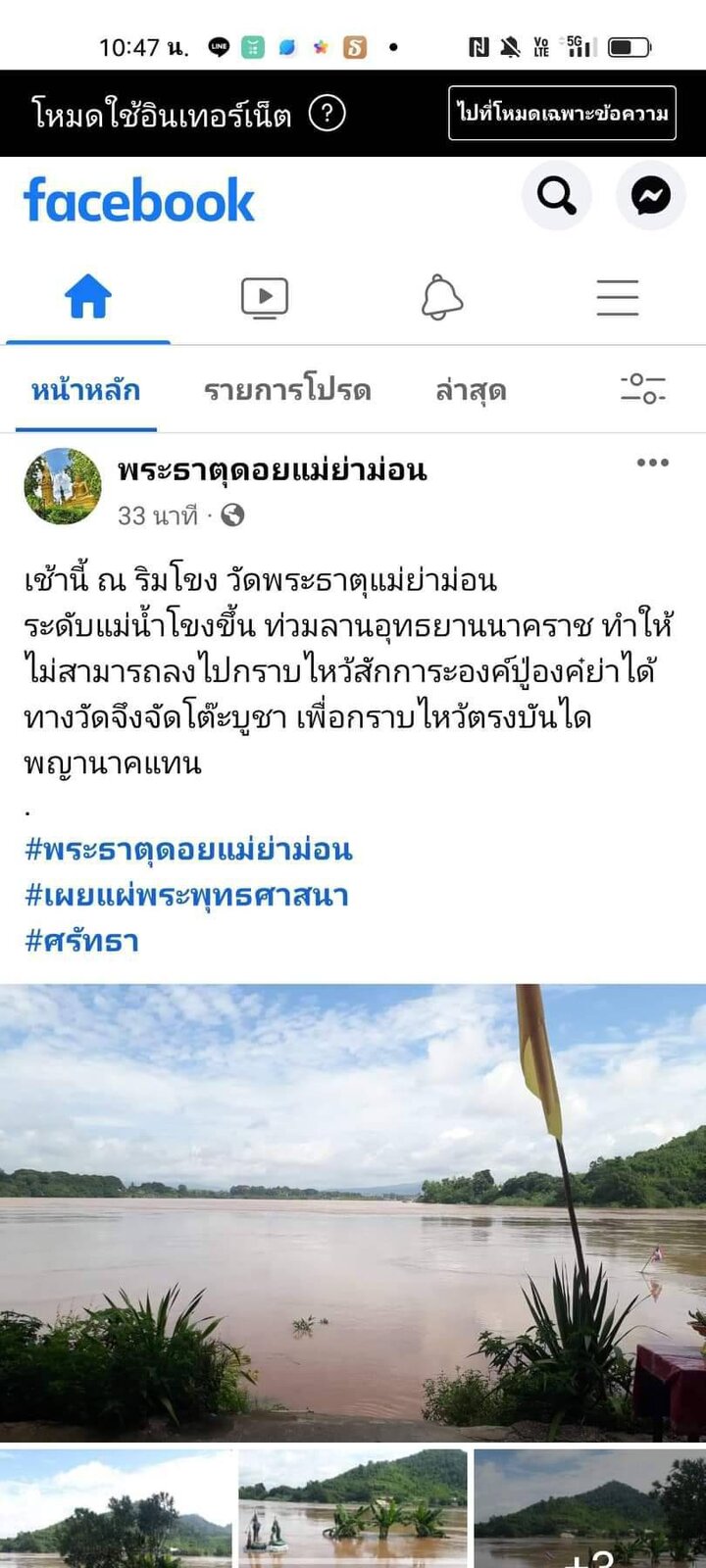Go to the home feed tab
Viewport: 706px width, 1568px height.
[x=88, y=297]
